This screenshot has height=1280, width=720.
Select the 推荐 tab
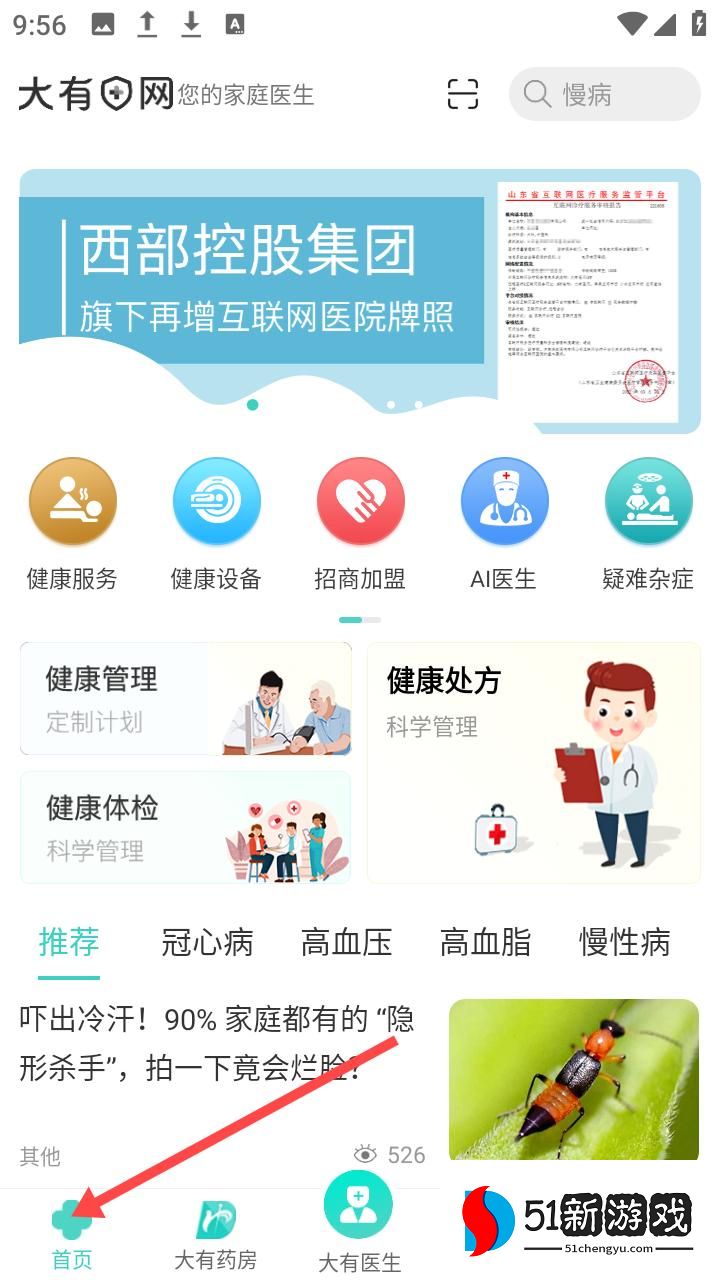(x=69, y=942)
